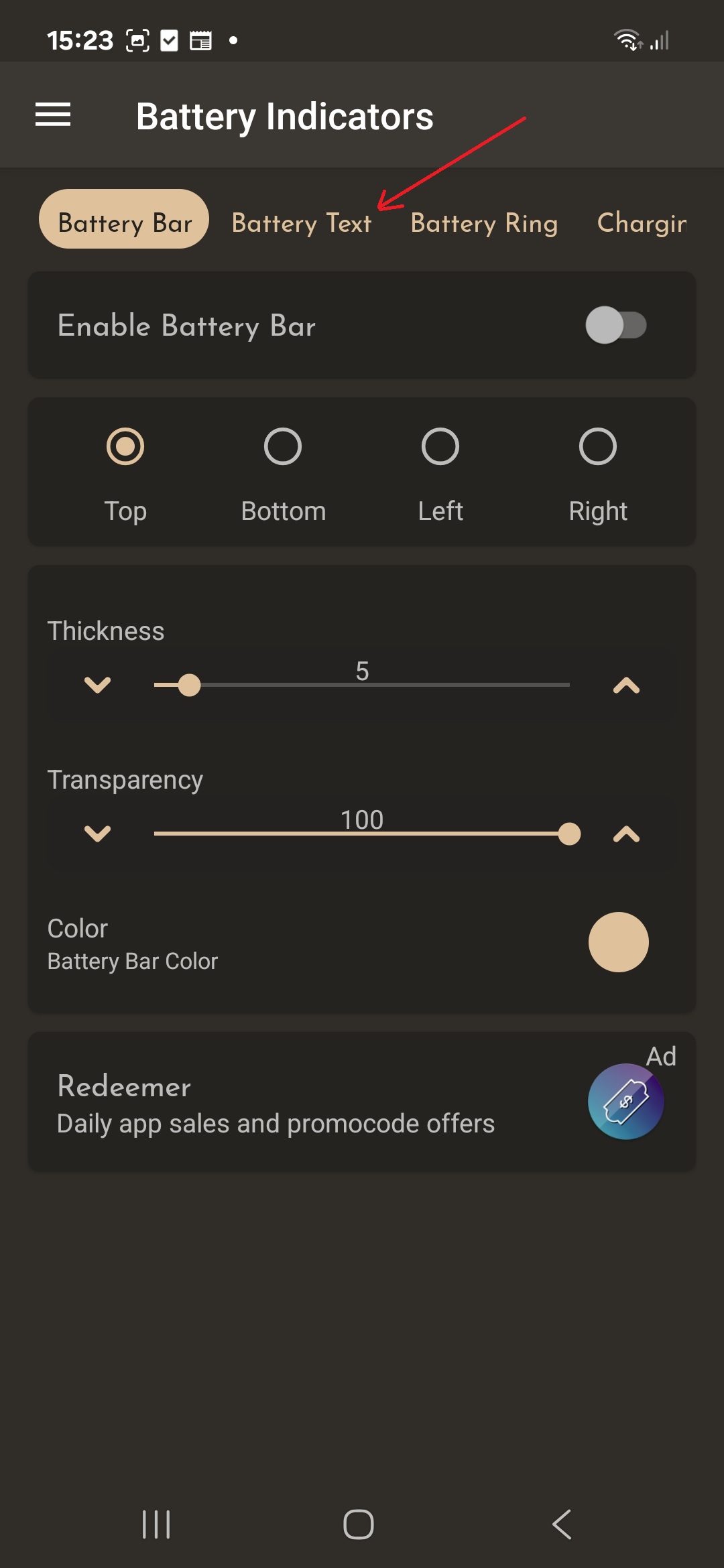Go back using the system back button

(562, 1524)
